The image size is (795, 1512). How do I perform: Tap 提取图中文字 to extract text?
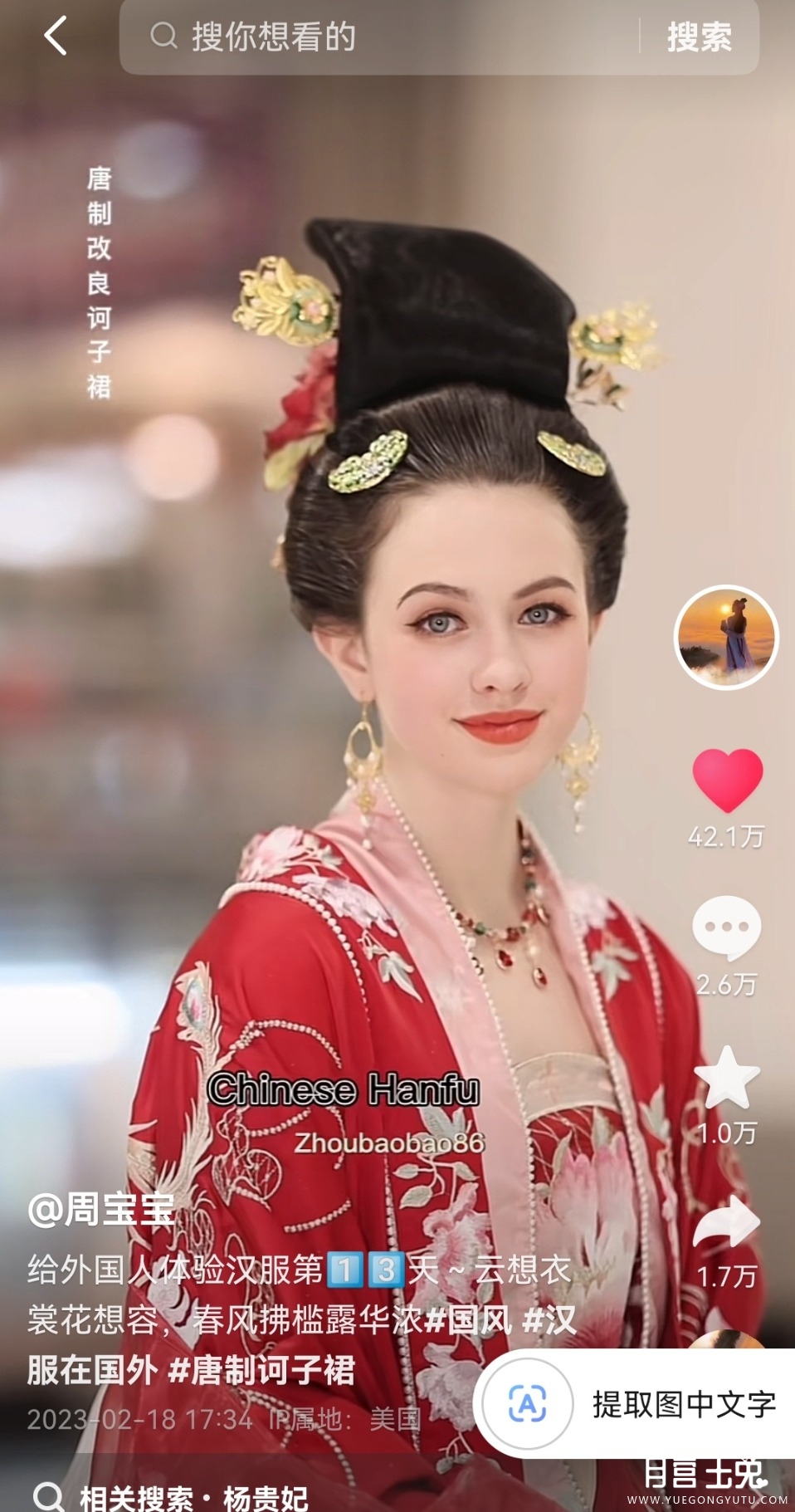click(639, 1404)
